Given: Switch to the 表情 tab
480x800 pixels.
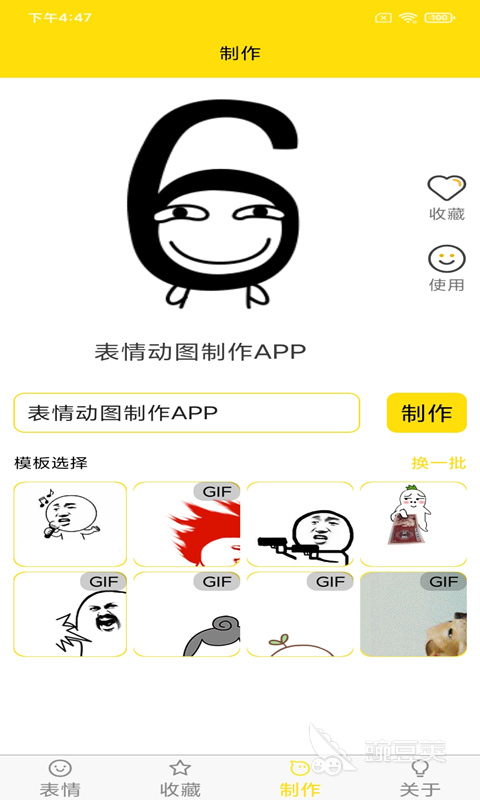Looking at the screenshot, I should coord(60,778).
